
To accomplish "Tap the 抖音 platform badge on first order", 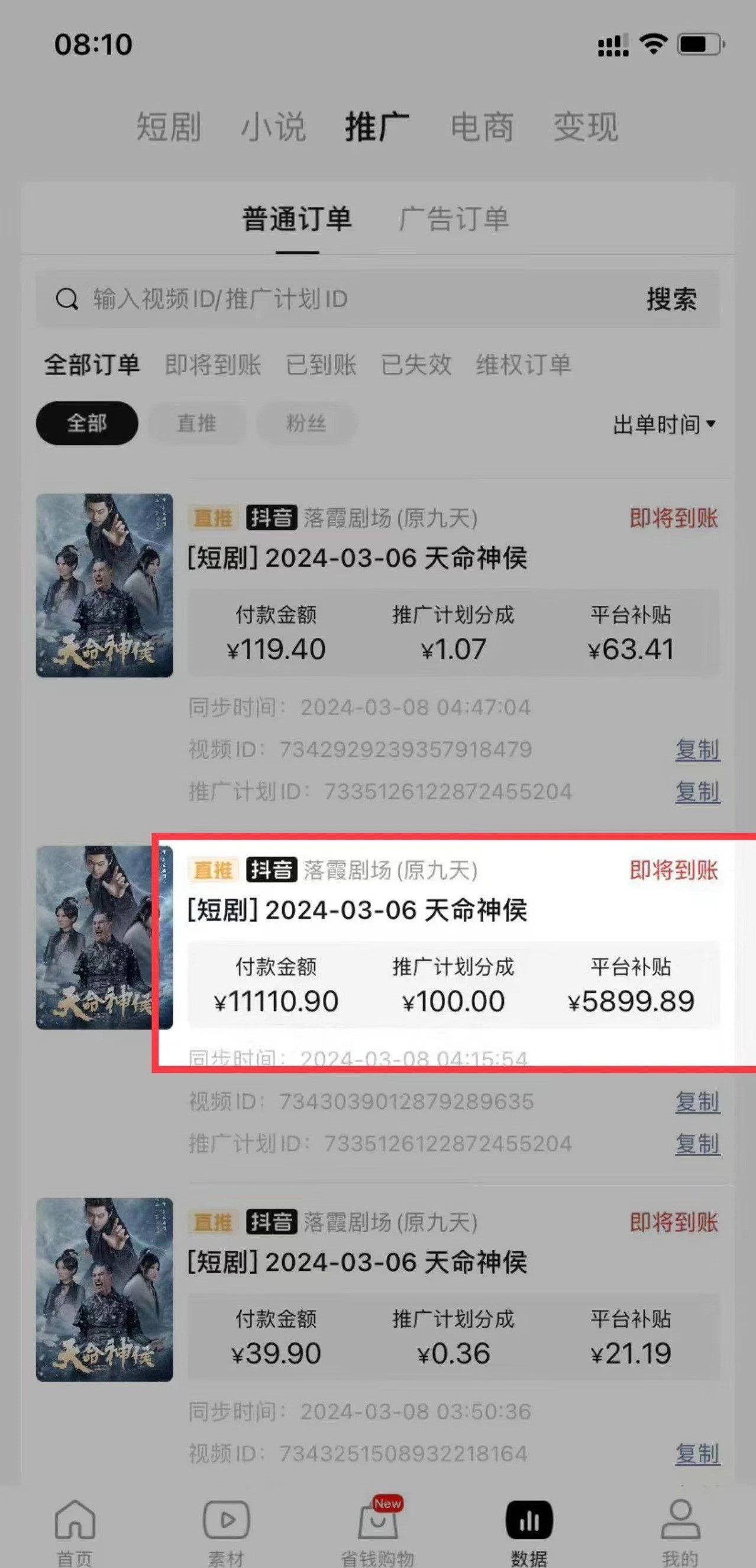I will [x=271, y=518].
